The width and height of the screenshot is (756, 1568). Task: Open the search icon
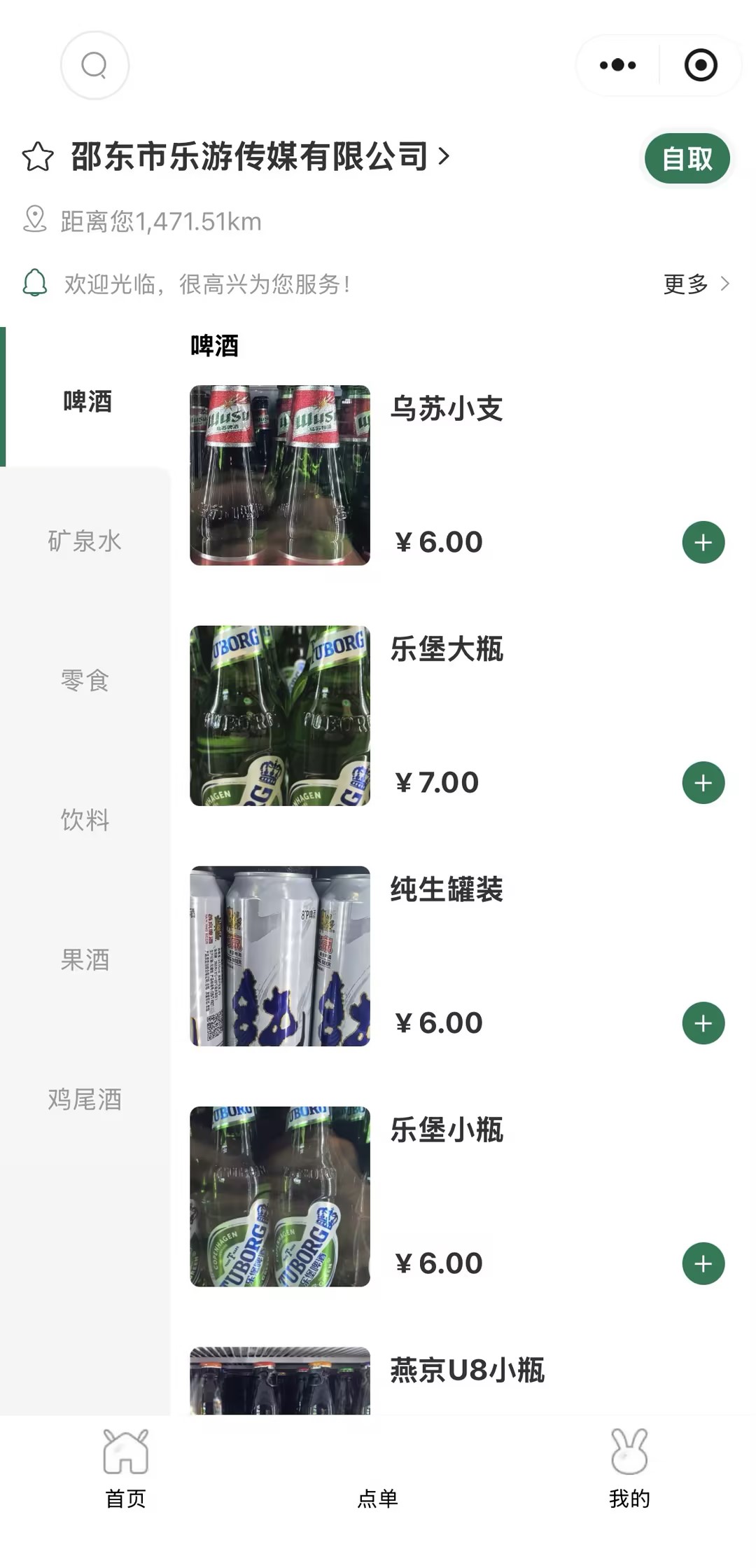click(x=94, y=65)
